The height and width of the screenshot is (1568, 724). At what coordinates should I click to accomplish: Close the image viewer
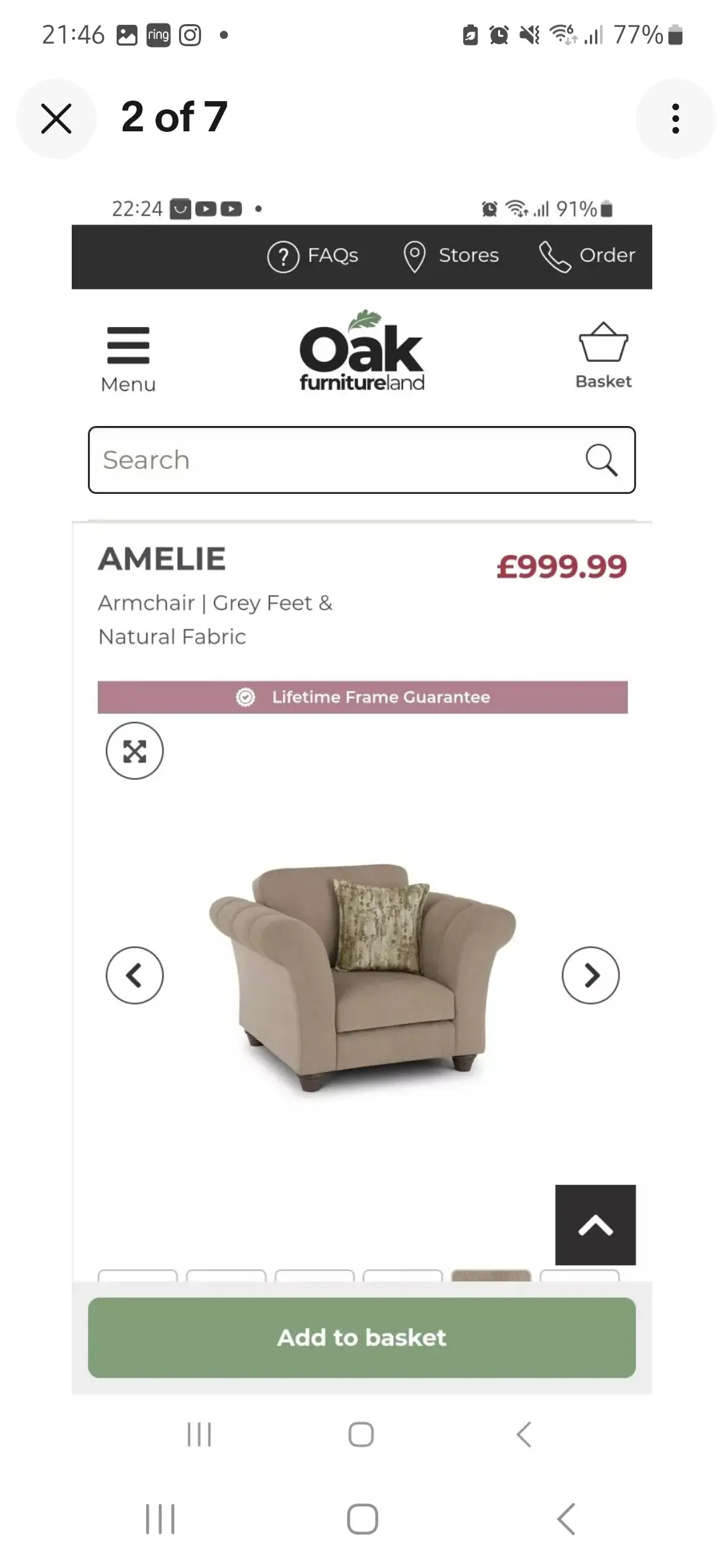point(56,119)
